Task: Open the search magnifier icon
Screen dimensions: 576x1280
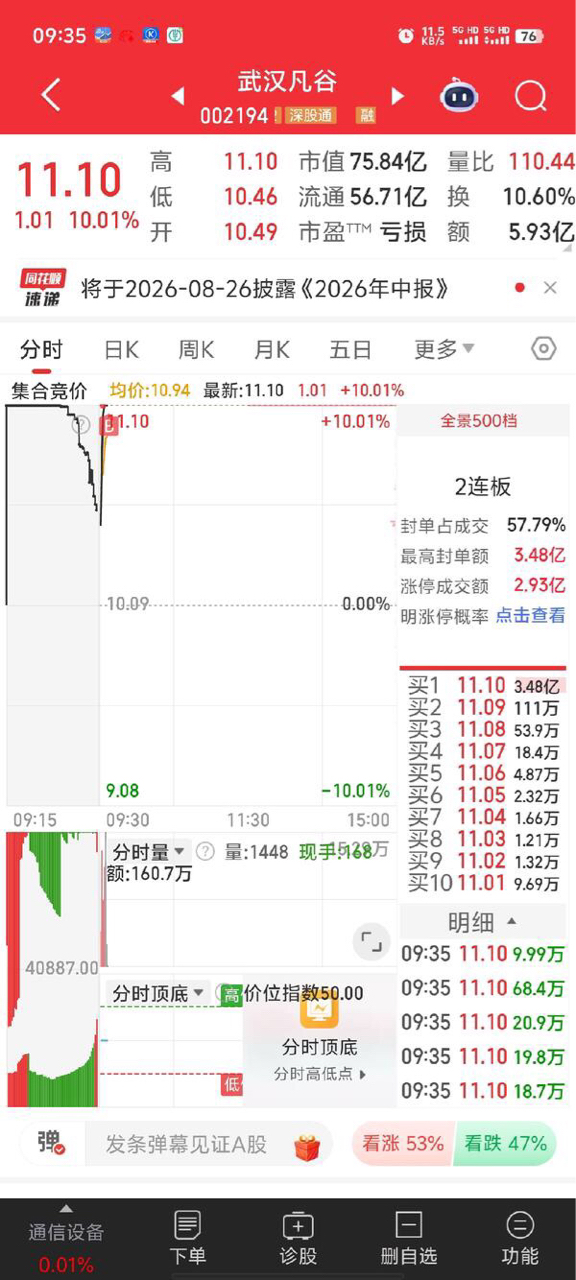Action: 531,96
